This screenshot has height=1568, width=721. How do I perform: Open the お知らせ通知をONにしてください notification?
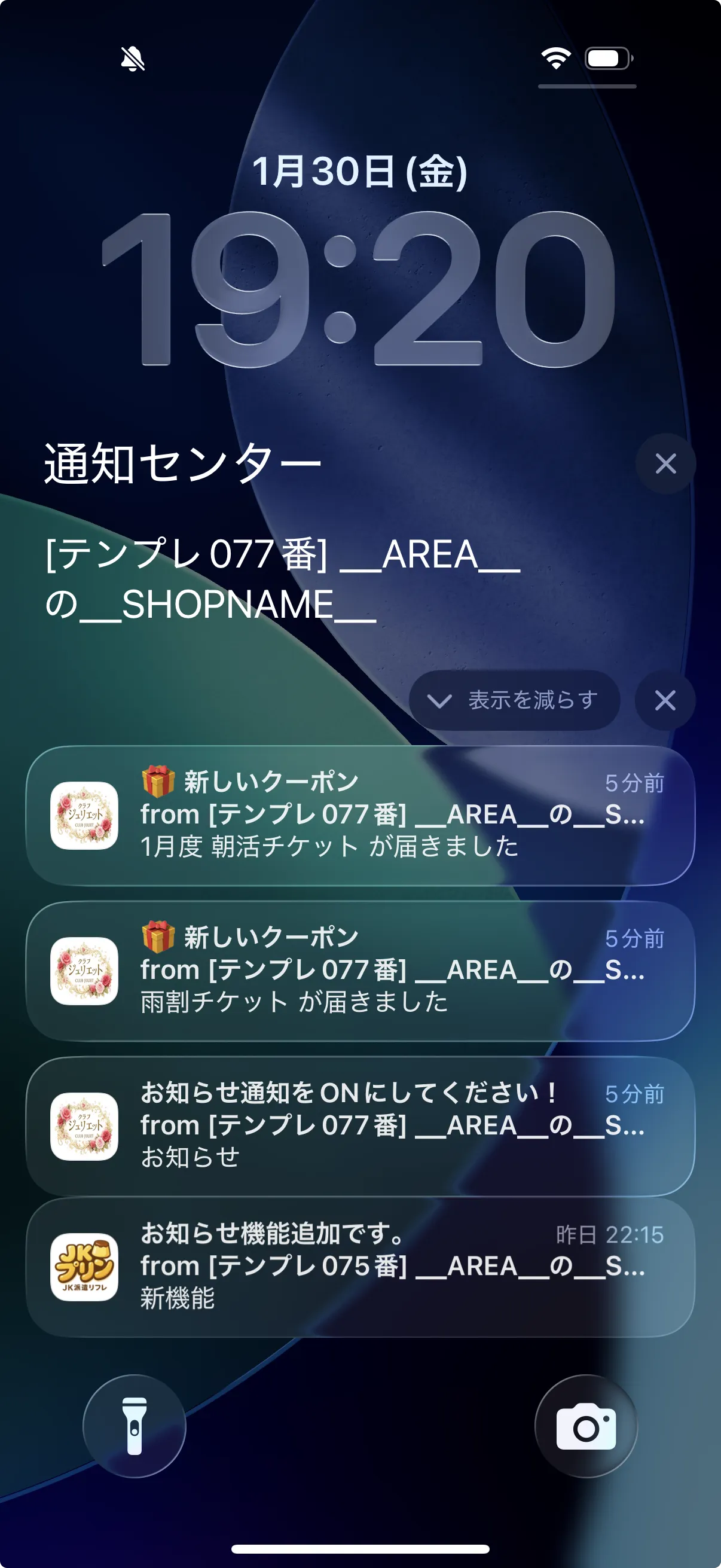click(x=360, y=1125)
